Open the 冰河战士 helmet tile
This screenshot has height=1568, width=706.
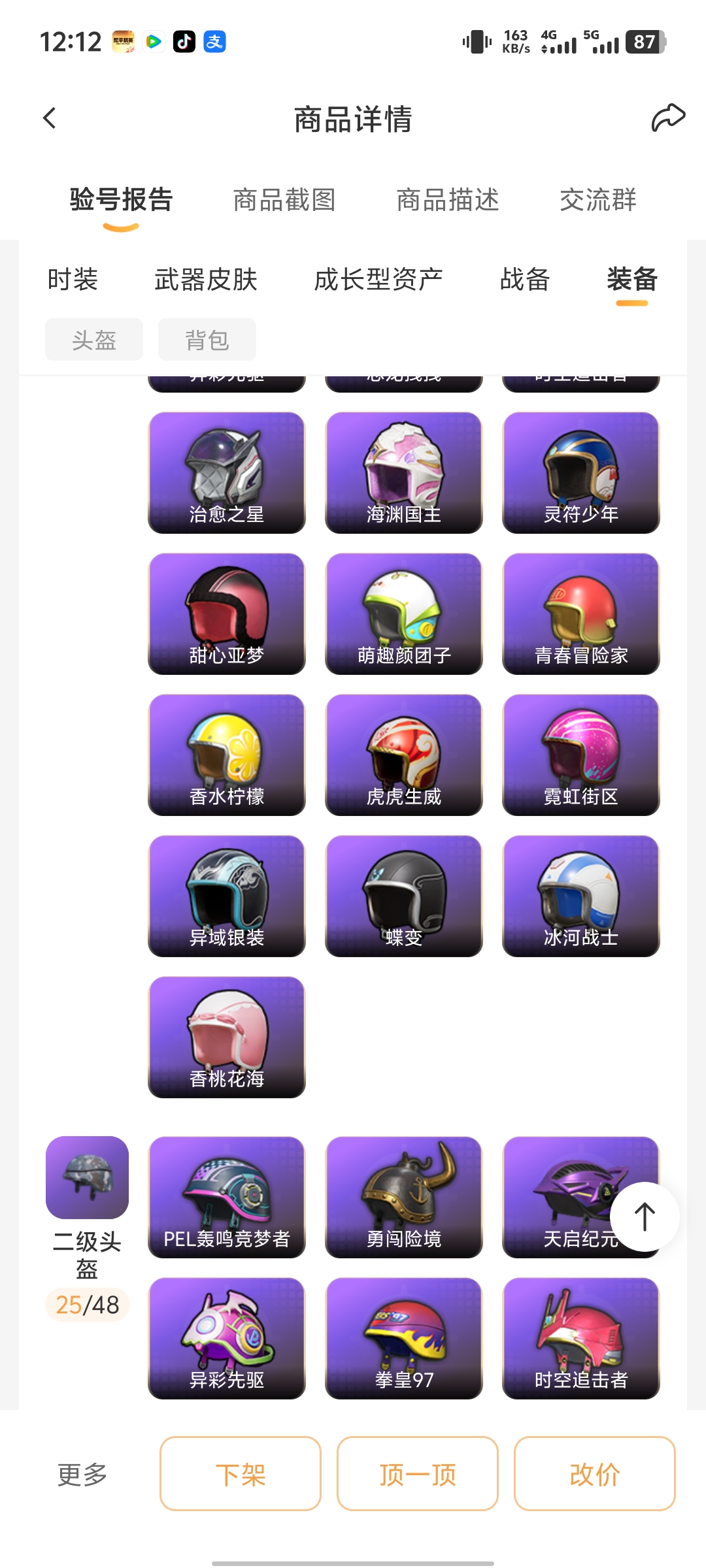click(581, 896)
